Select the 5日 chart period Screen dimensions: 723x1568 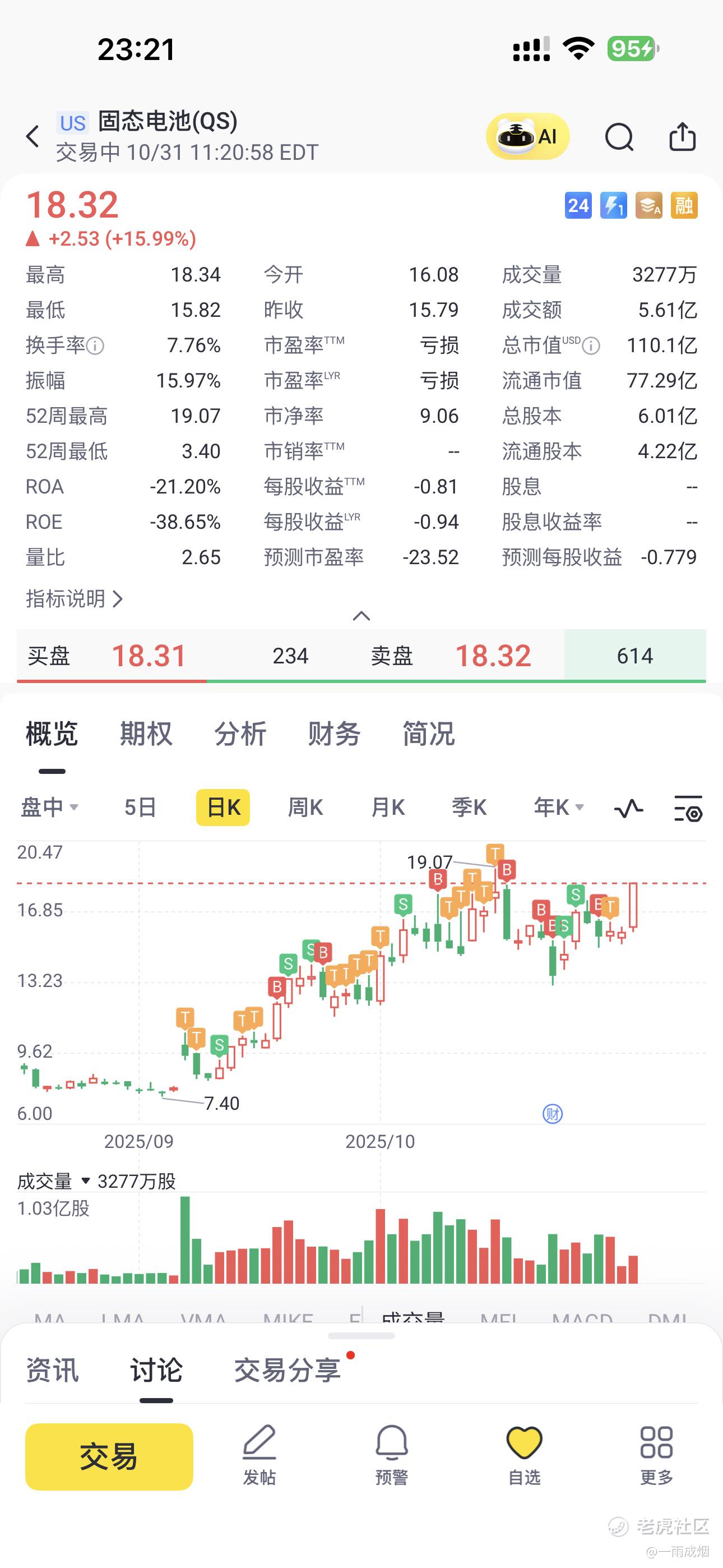[x=140, y=808]
